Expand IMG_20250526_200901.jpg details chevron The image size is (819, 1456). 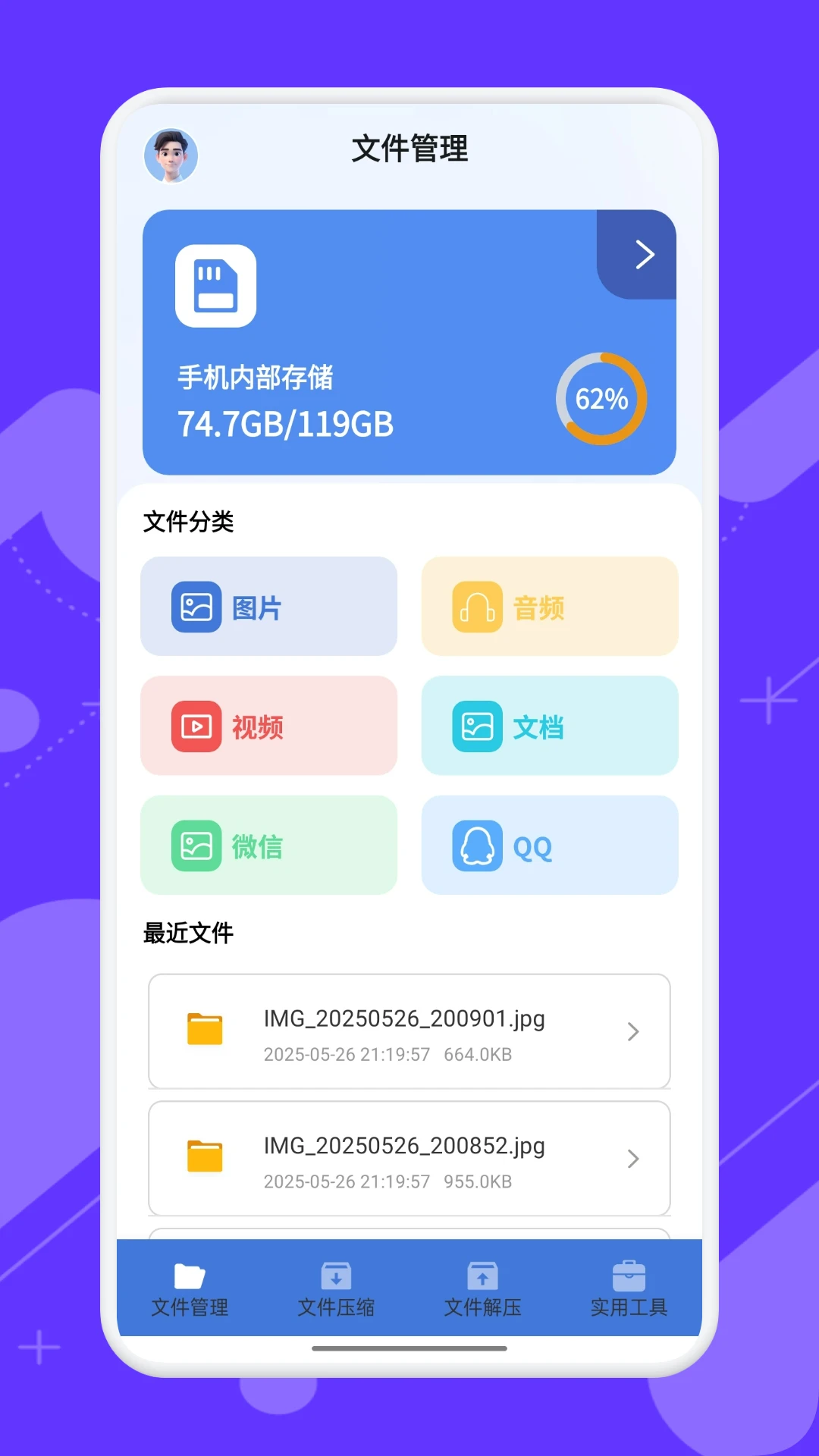pyautogui.click(x=634, y=1032)
